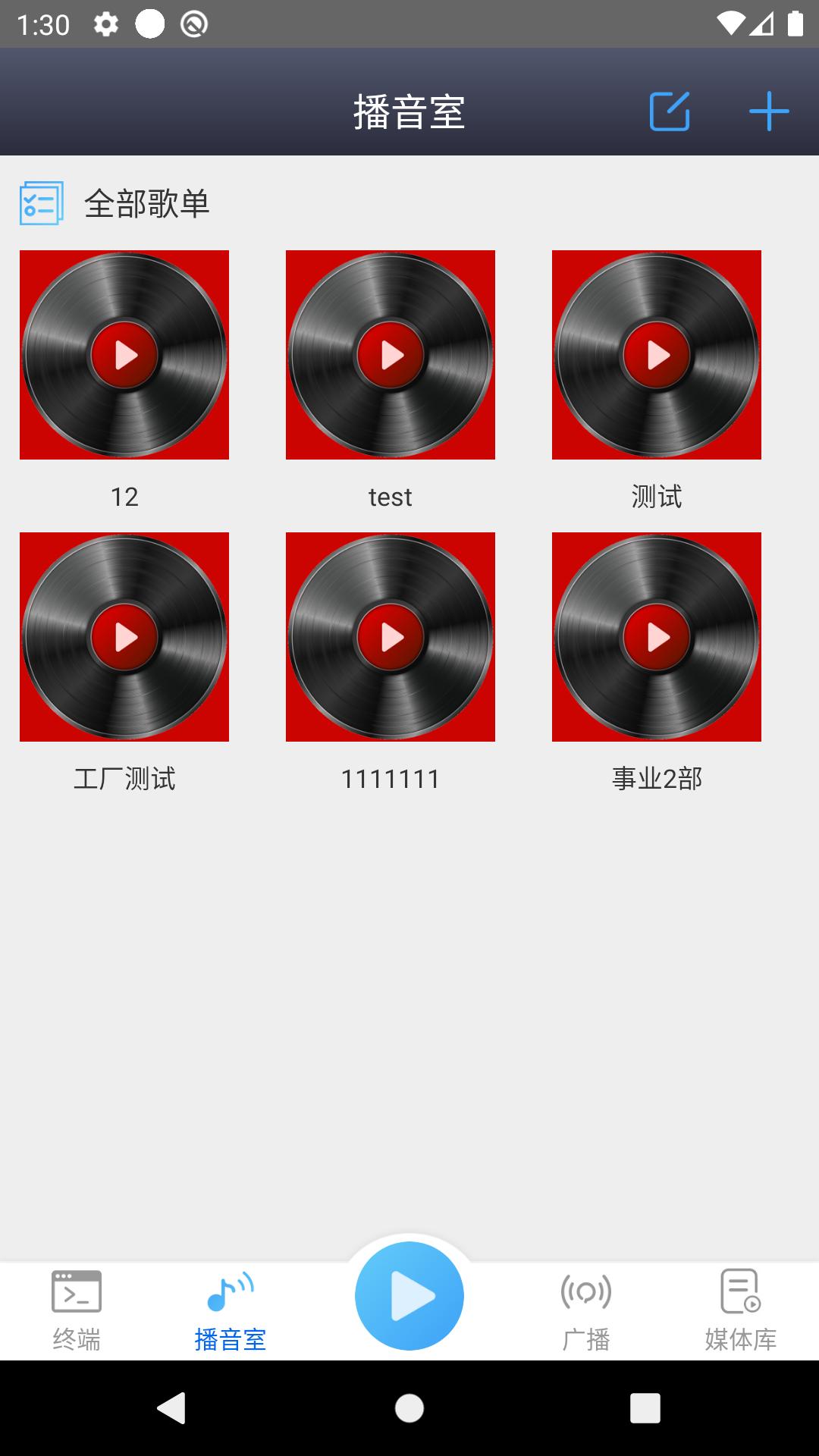Open the test playlist
Viewport: 819px width, 1456px height.
coord(391,355)
